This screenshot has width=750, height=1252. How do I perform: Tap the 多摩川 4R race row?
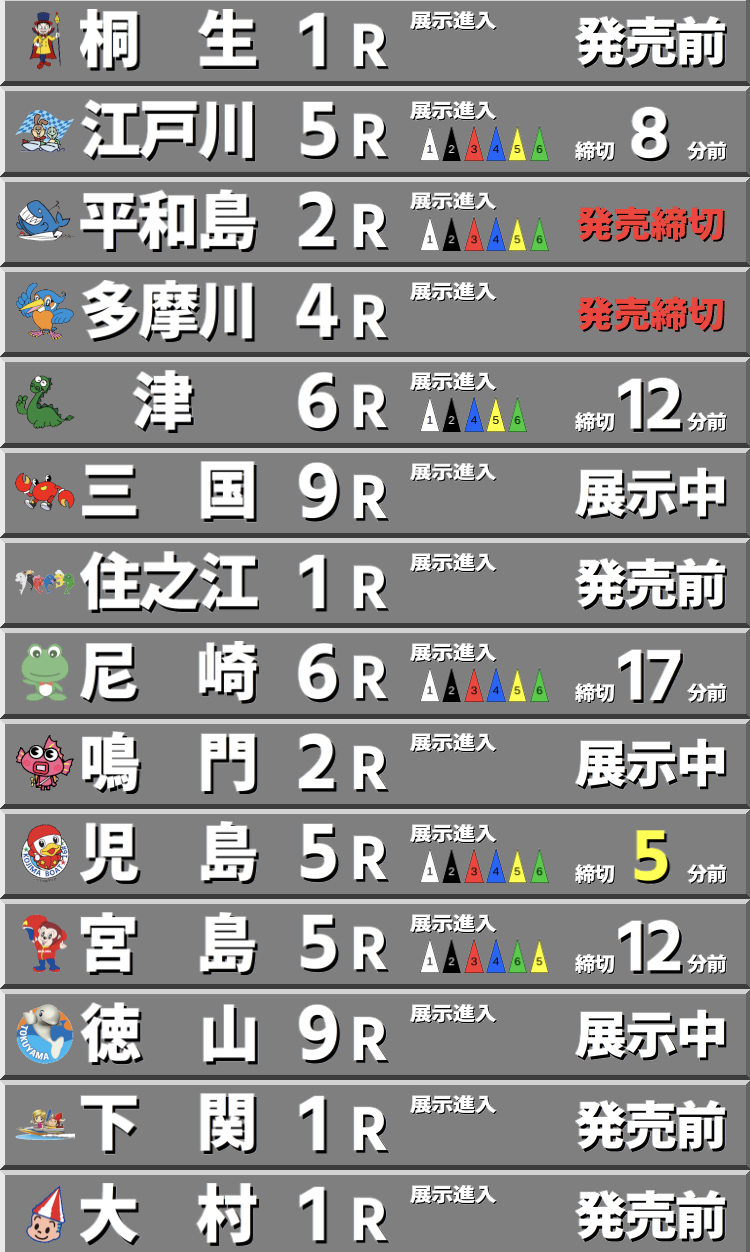375,312
